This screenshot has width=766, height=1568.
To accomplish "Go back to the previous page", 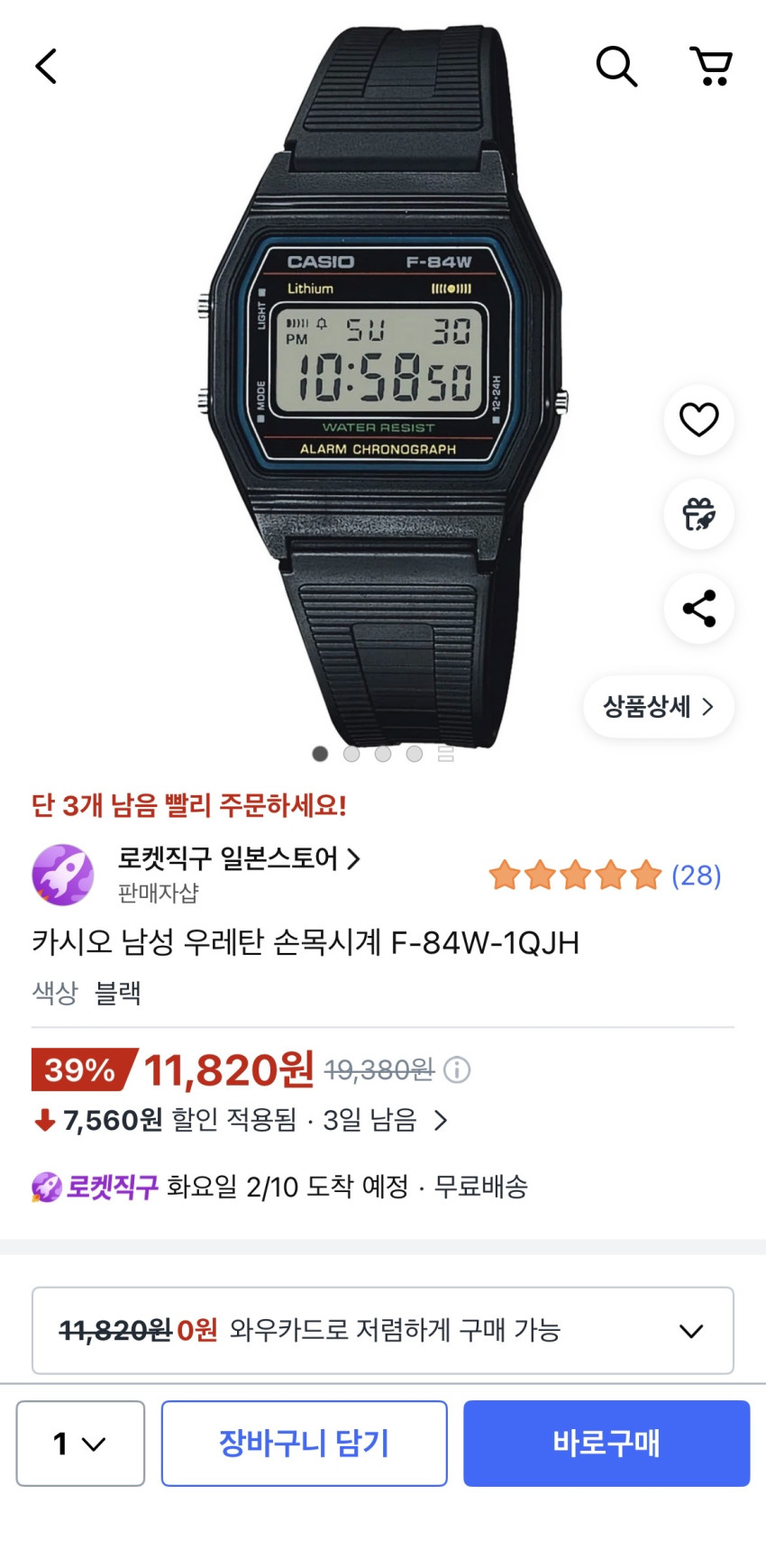I will tap(46, 66).
